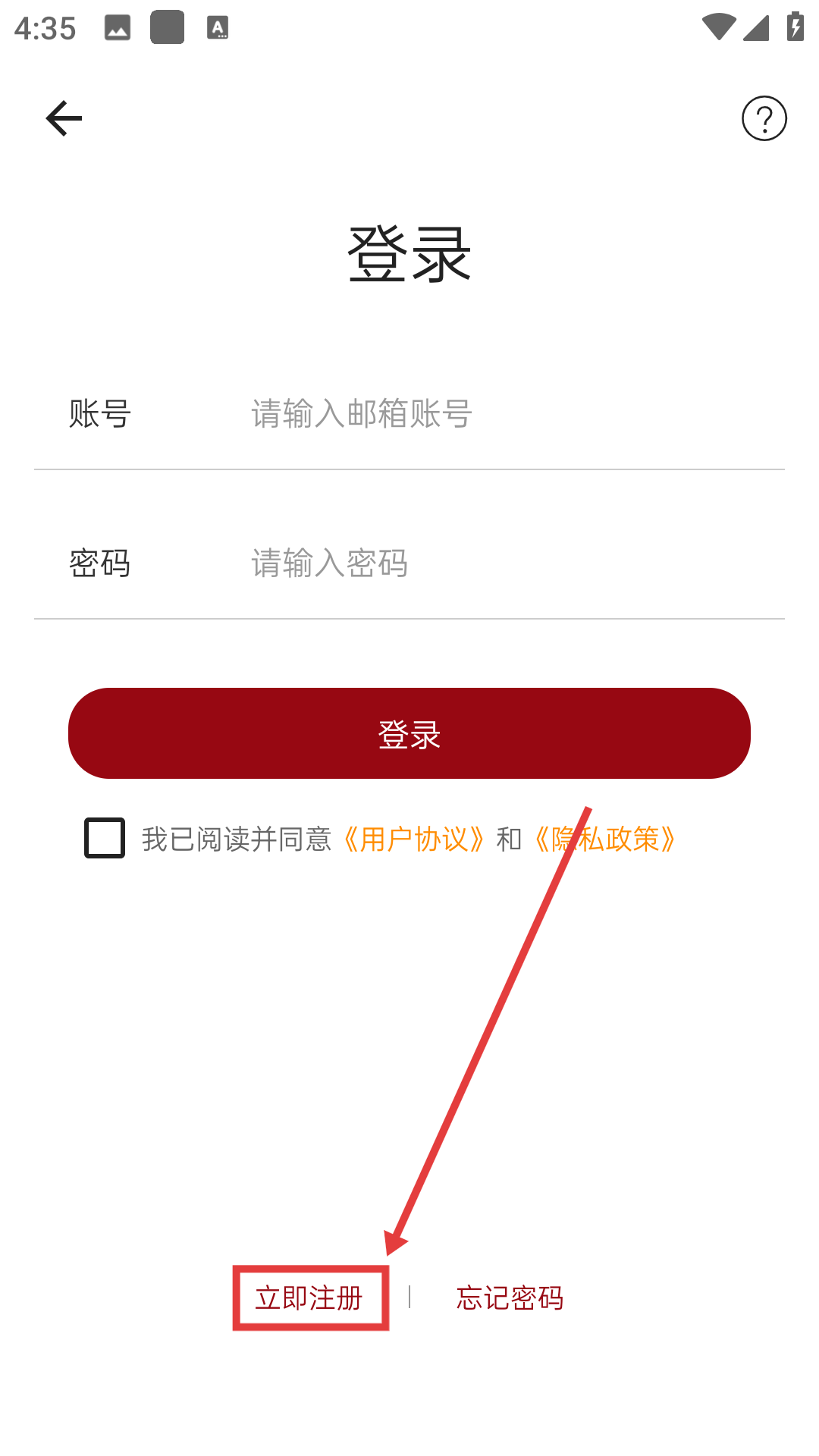The height and width of the screenshot is (1456, 819).
Task: Open the 《用户协议》 link
Action: (413, 839)
